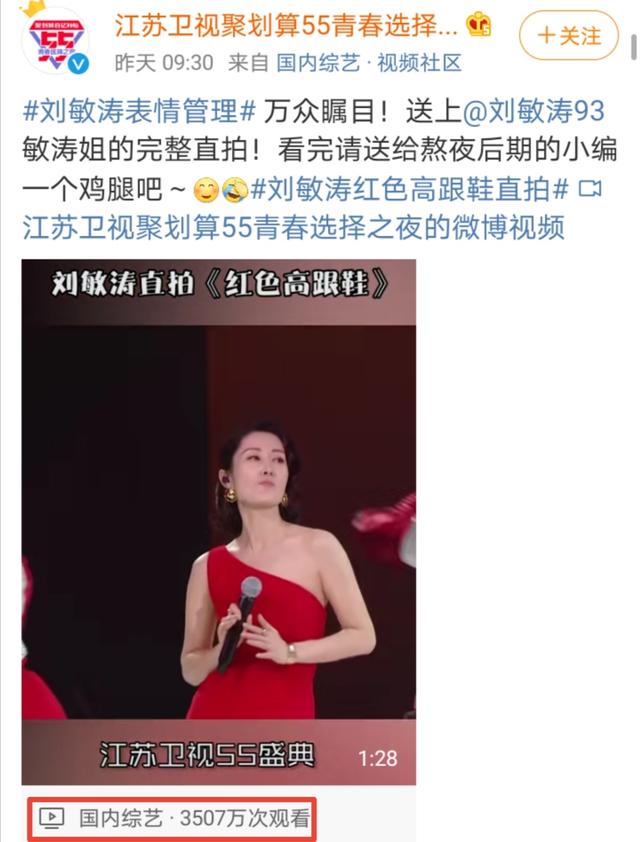This screenshot has width=640, height=842.
Task: Open hashtag #刘敏涛表情管理#
Action: point(140,111)
